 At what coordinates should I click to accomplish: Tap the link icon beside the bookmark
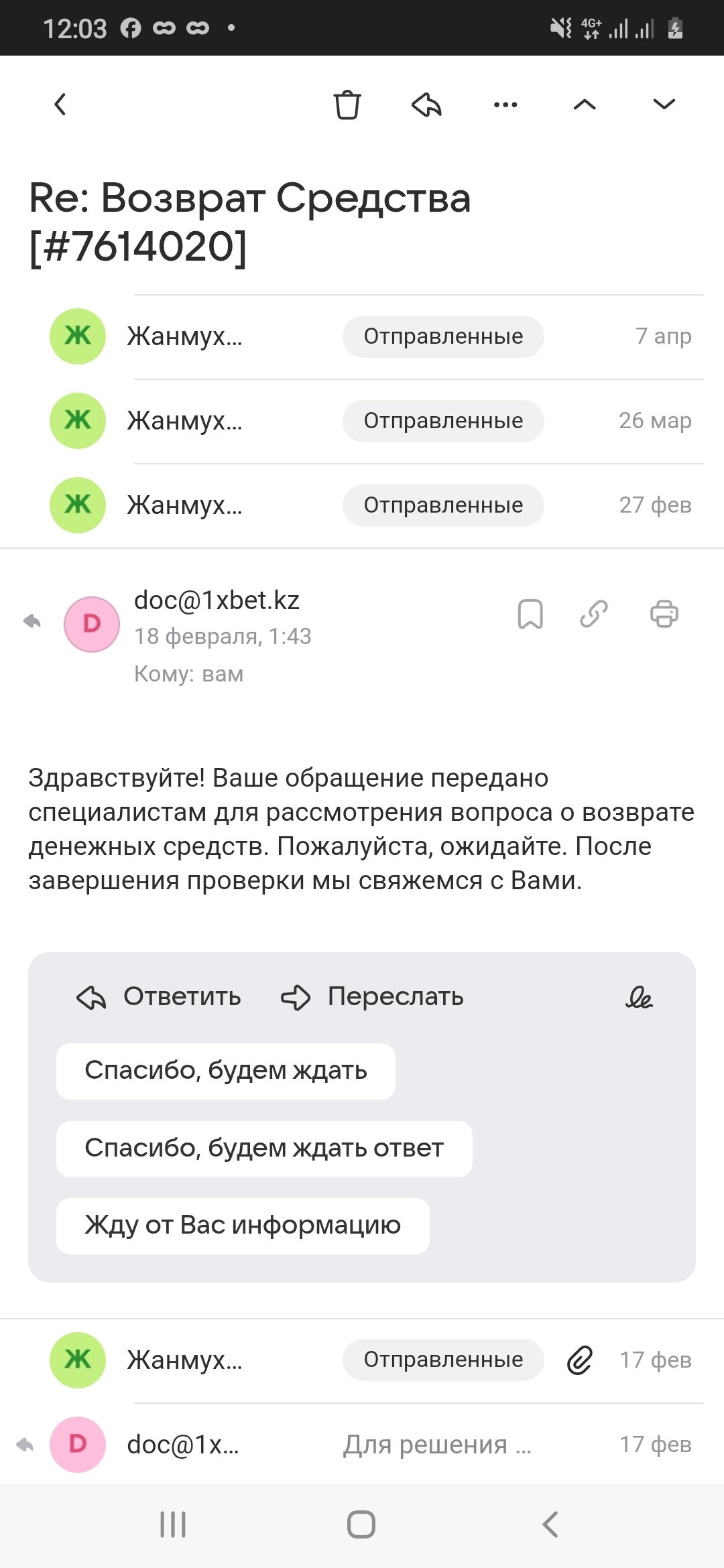594,614
